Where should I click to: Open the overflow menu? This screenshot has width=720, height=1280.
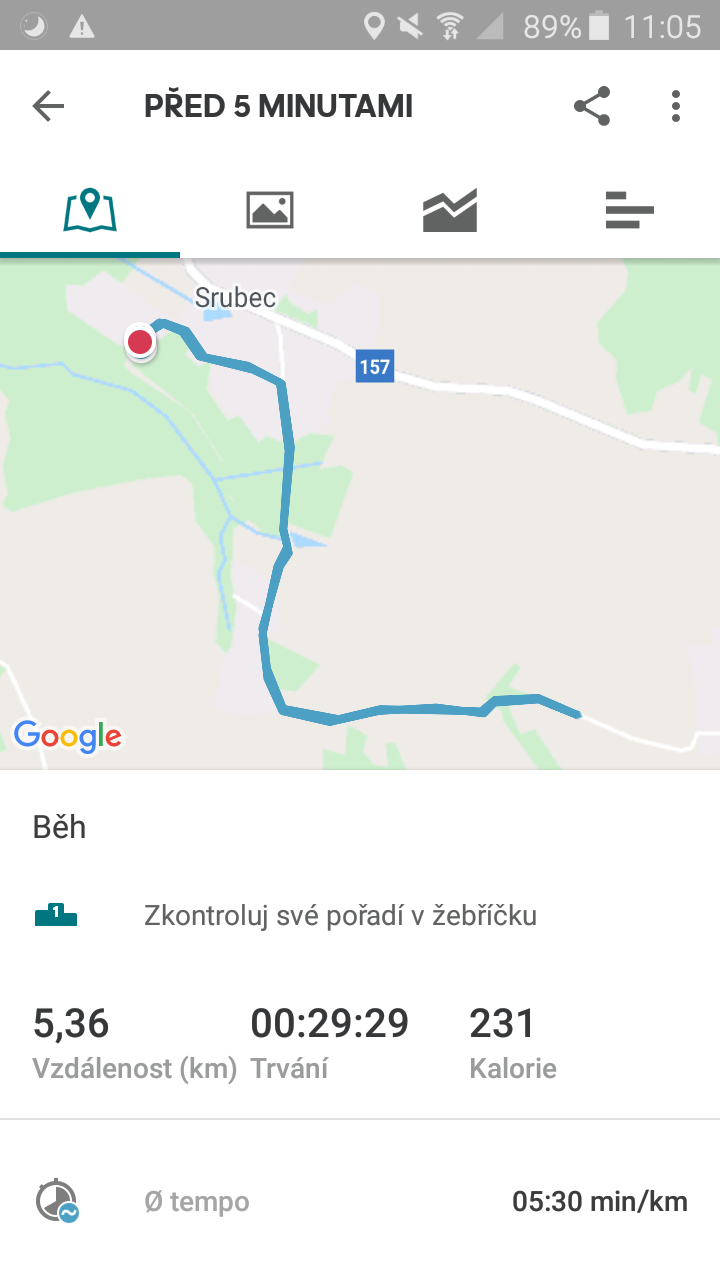tap(676, 106)
